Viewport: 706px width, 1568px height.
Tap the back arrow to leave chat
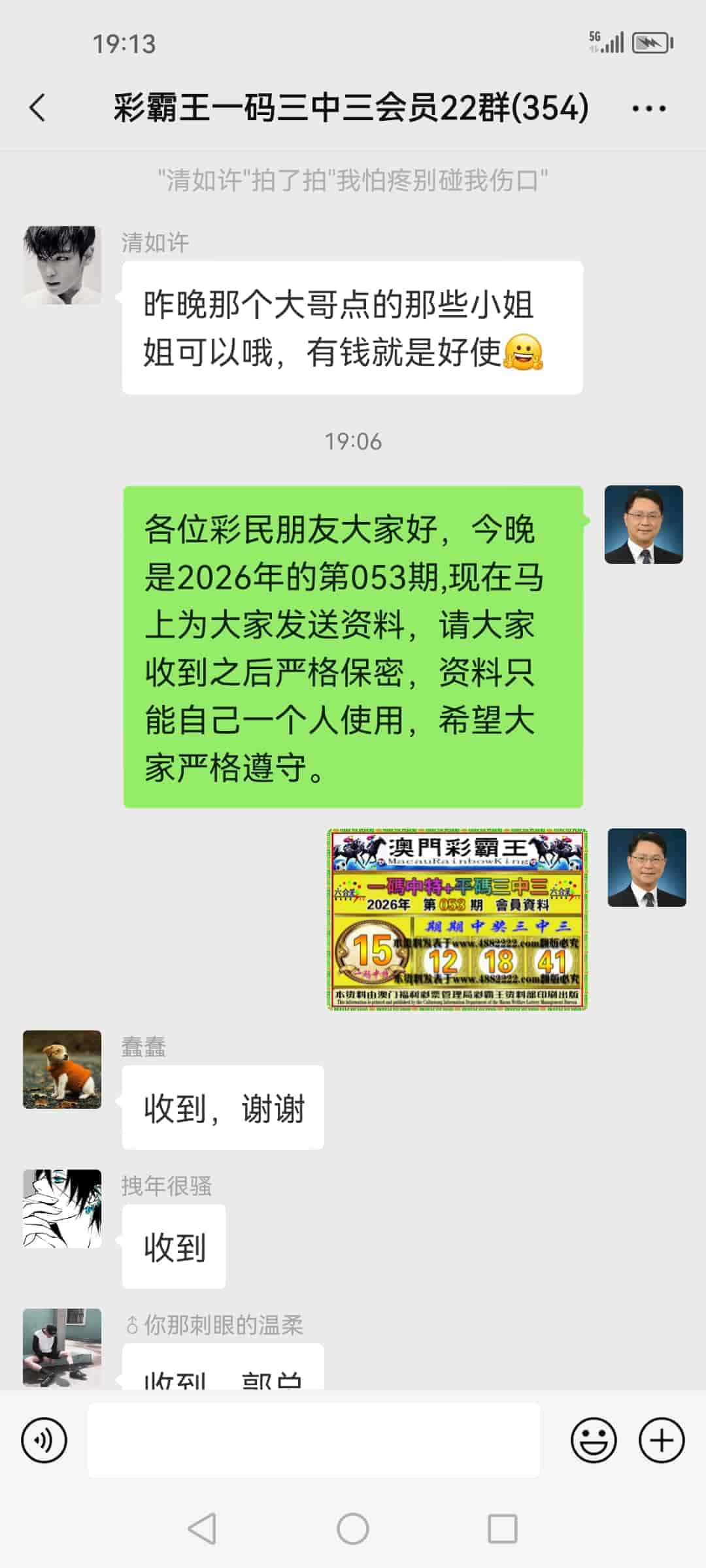(37, 108)
